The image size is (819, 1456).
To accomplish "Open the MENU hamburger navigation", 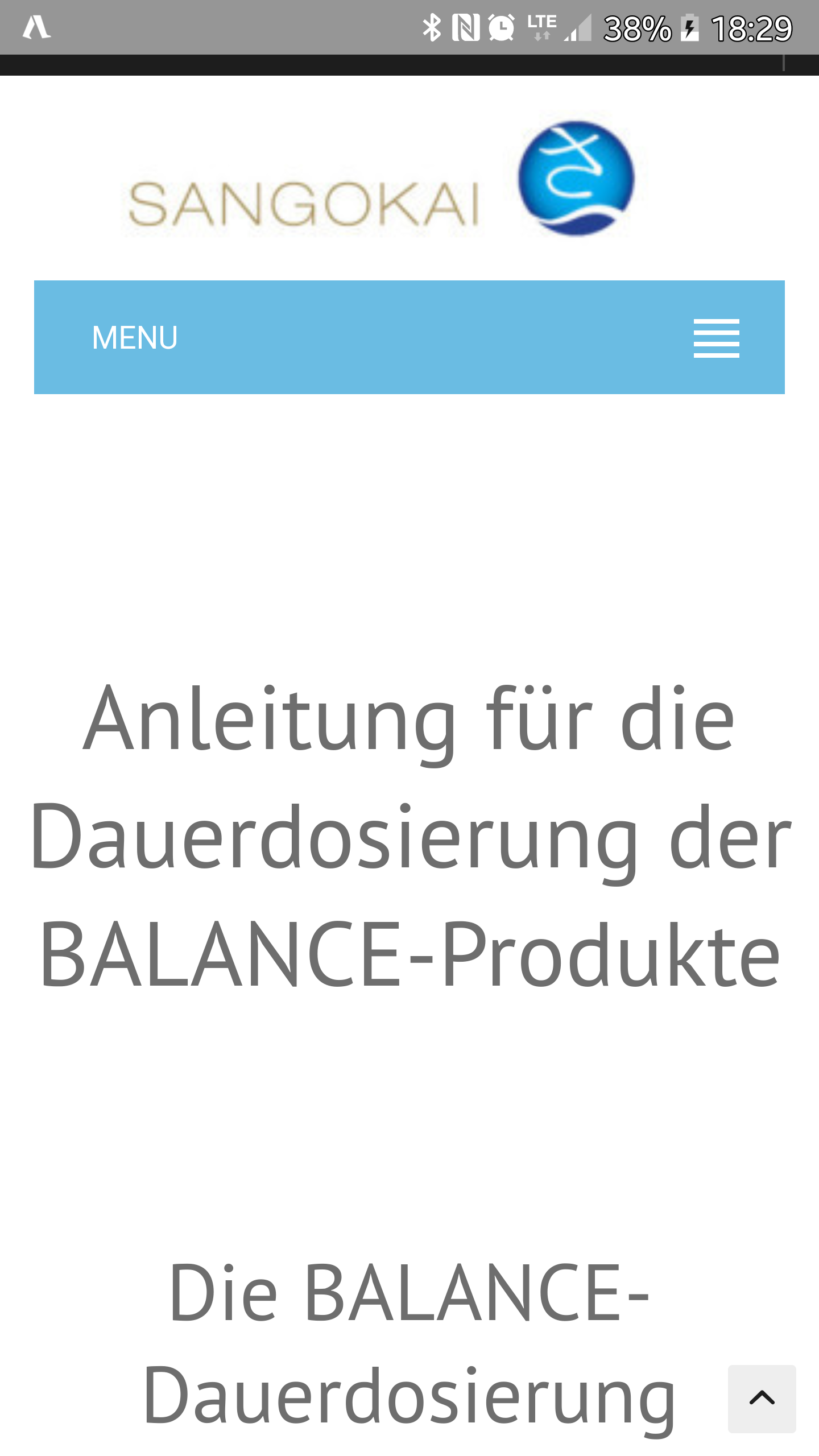I will click(715, 338).
